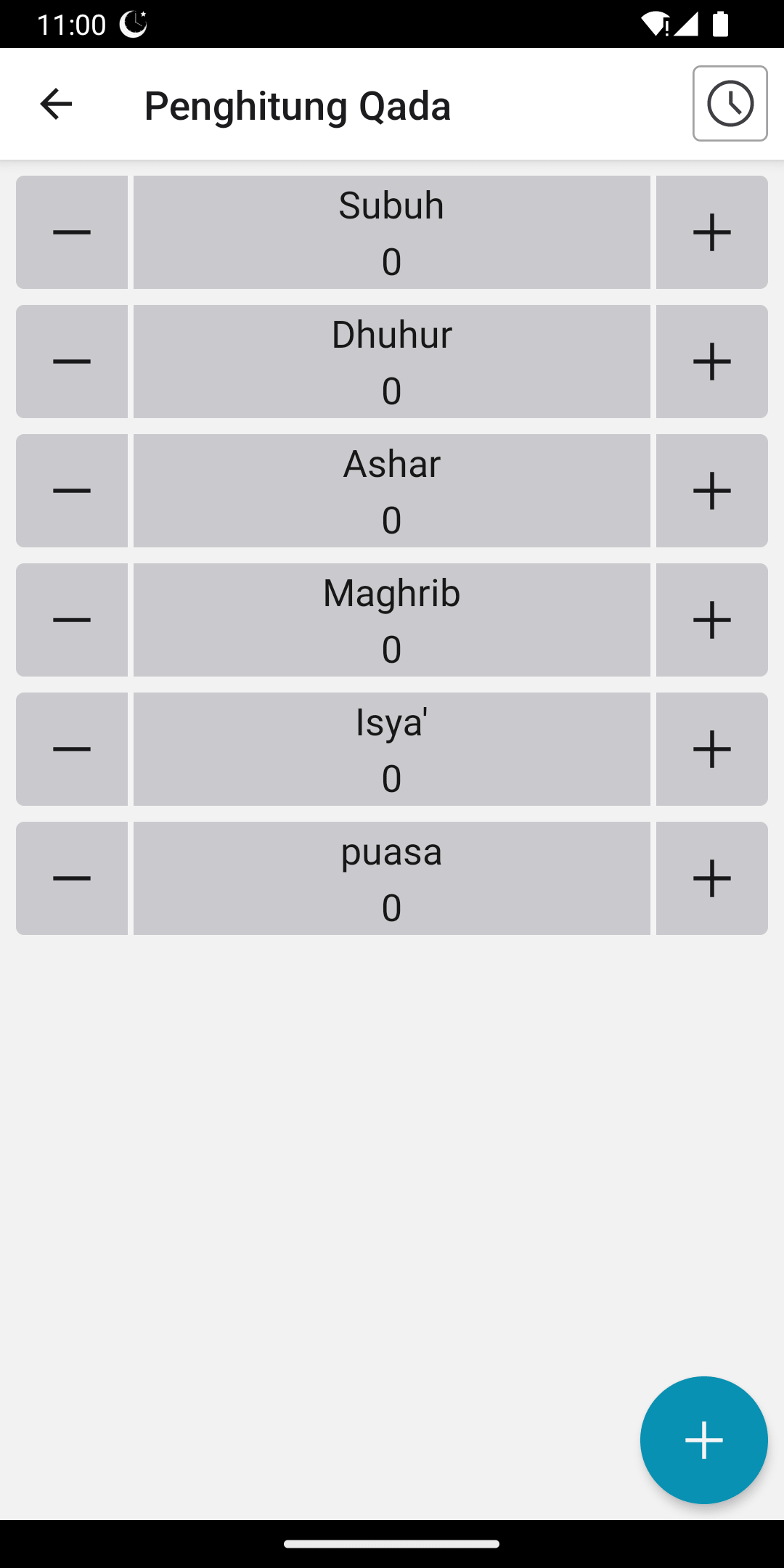Viewport: 784px width, 1568px height.
Task: Go back using the arrow icon
Action: (x=56, y=104)
